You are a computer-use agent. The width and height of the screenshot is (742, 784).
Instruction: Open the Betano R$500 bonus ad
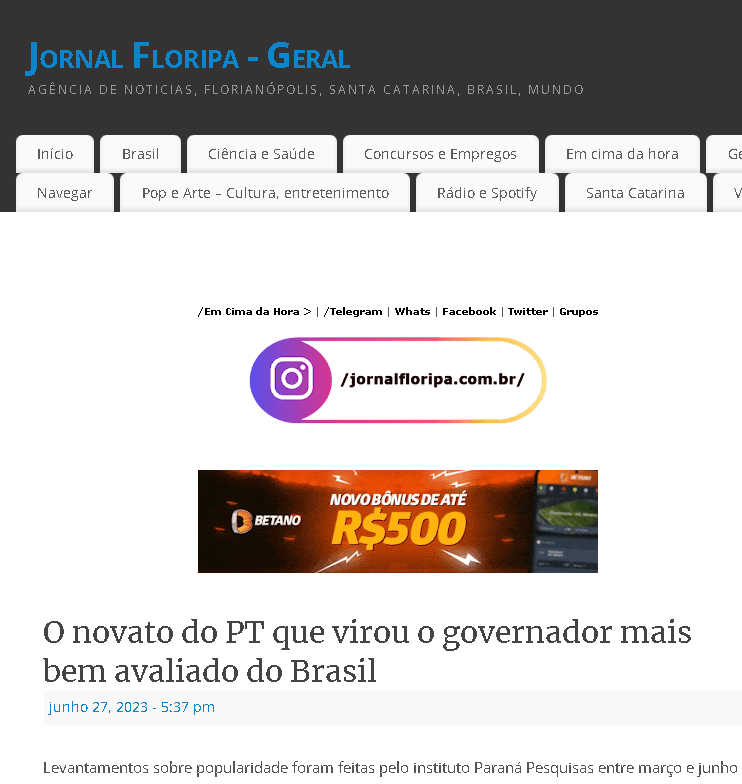[398, 521]
